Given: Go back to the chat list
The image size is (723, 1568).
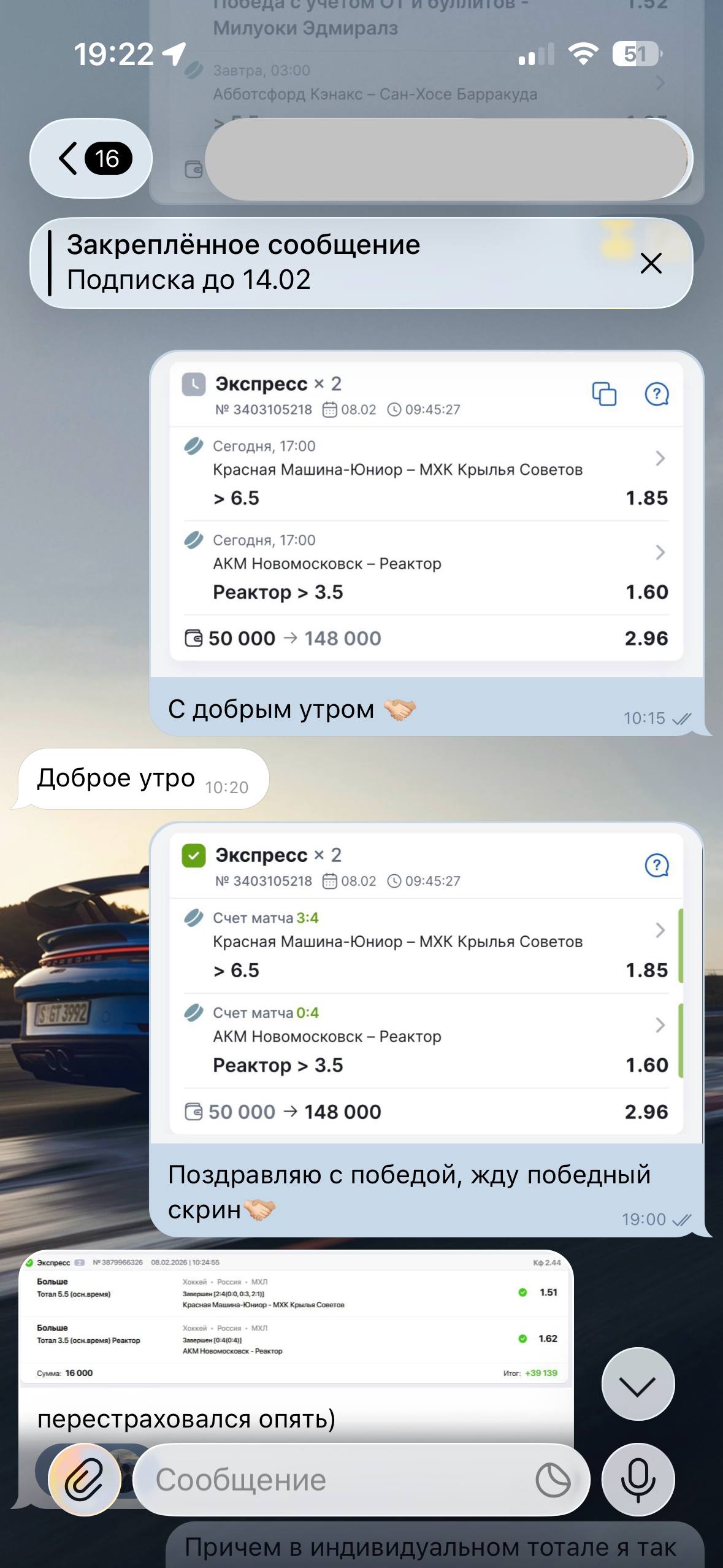Looking at the screenshot, I should click(x=91, y=159).
